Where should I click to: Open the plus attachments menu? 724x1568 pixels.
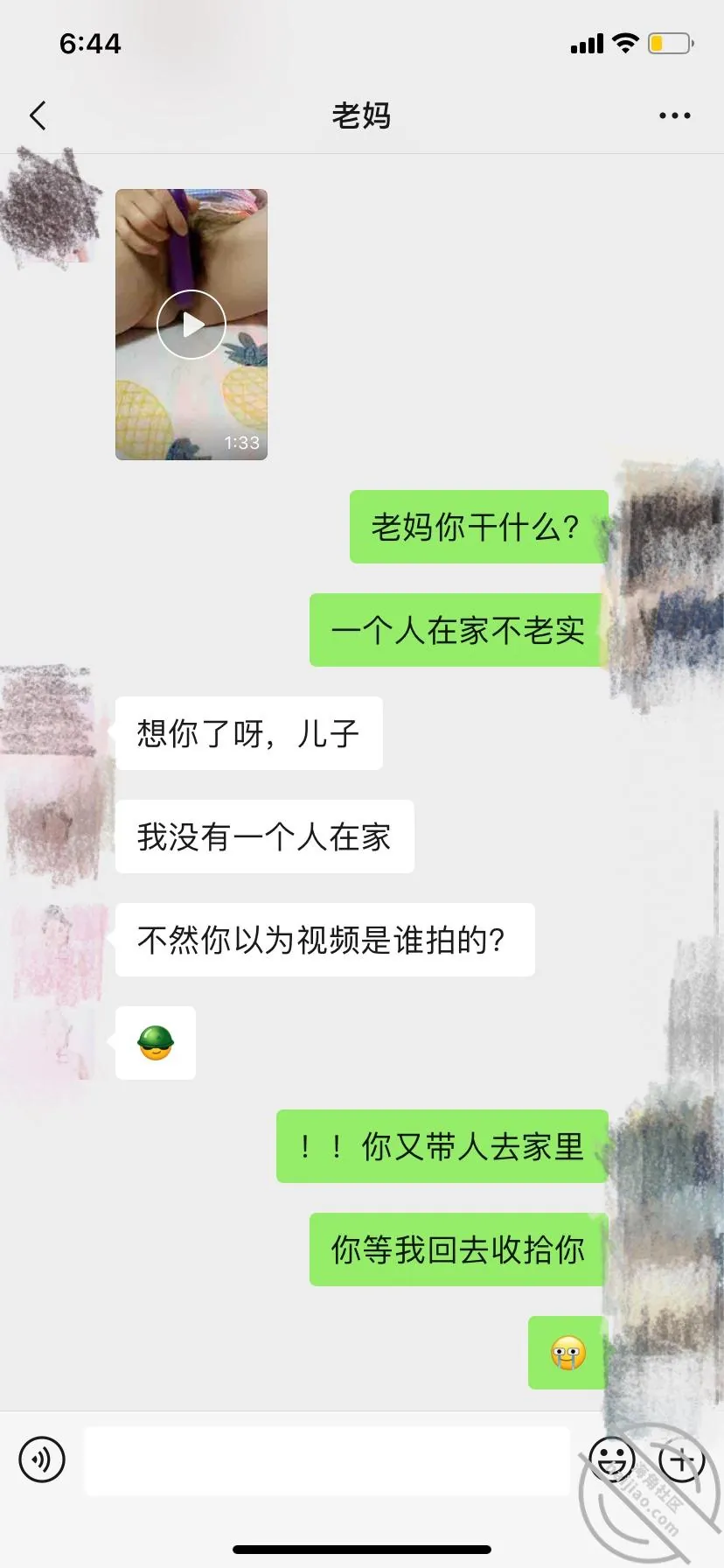coord(682,1459)
